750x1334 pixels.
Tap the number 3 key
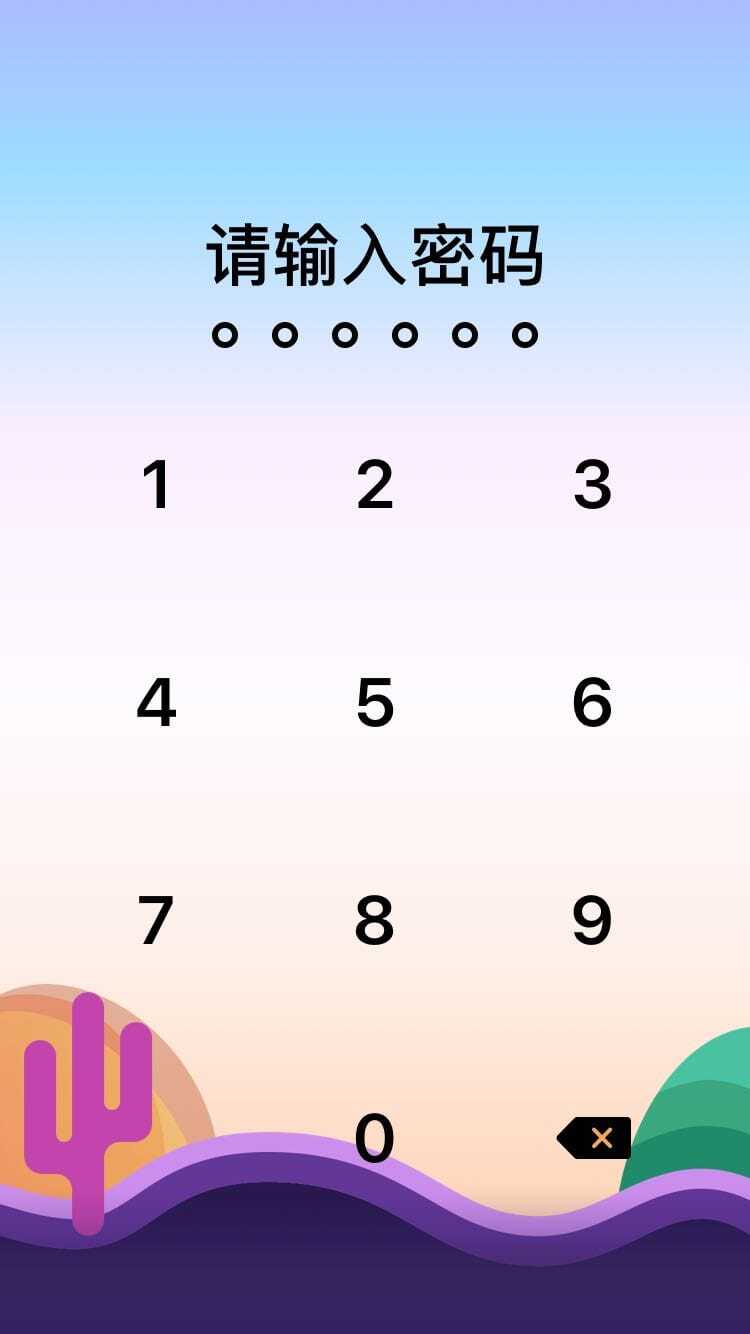592,485
